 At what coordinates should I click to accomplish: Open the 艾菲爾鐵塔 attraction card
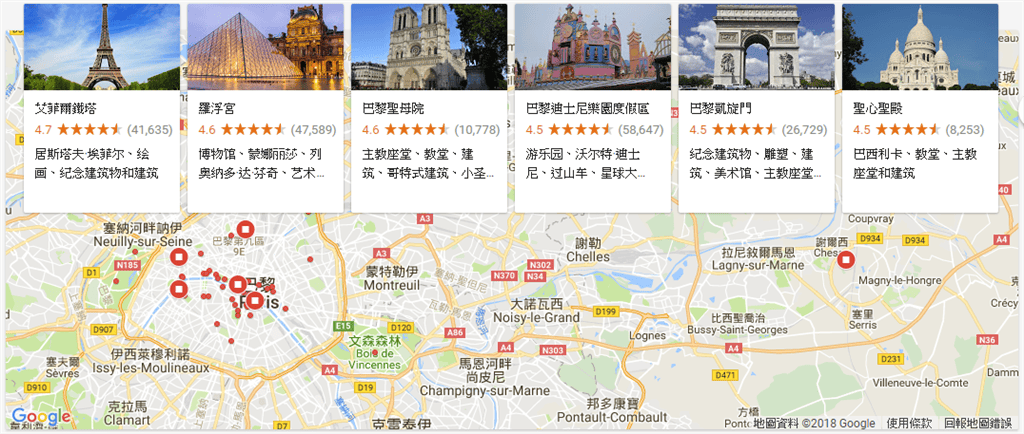101,107
